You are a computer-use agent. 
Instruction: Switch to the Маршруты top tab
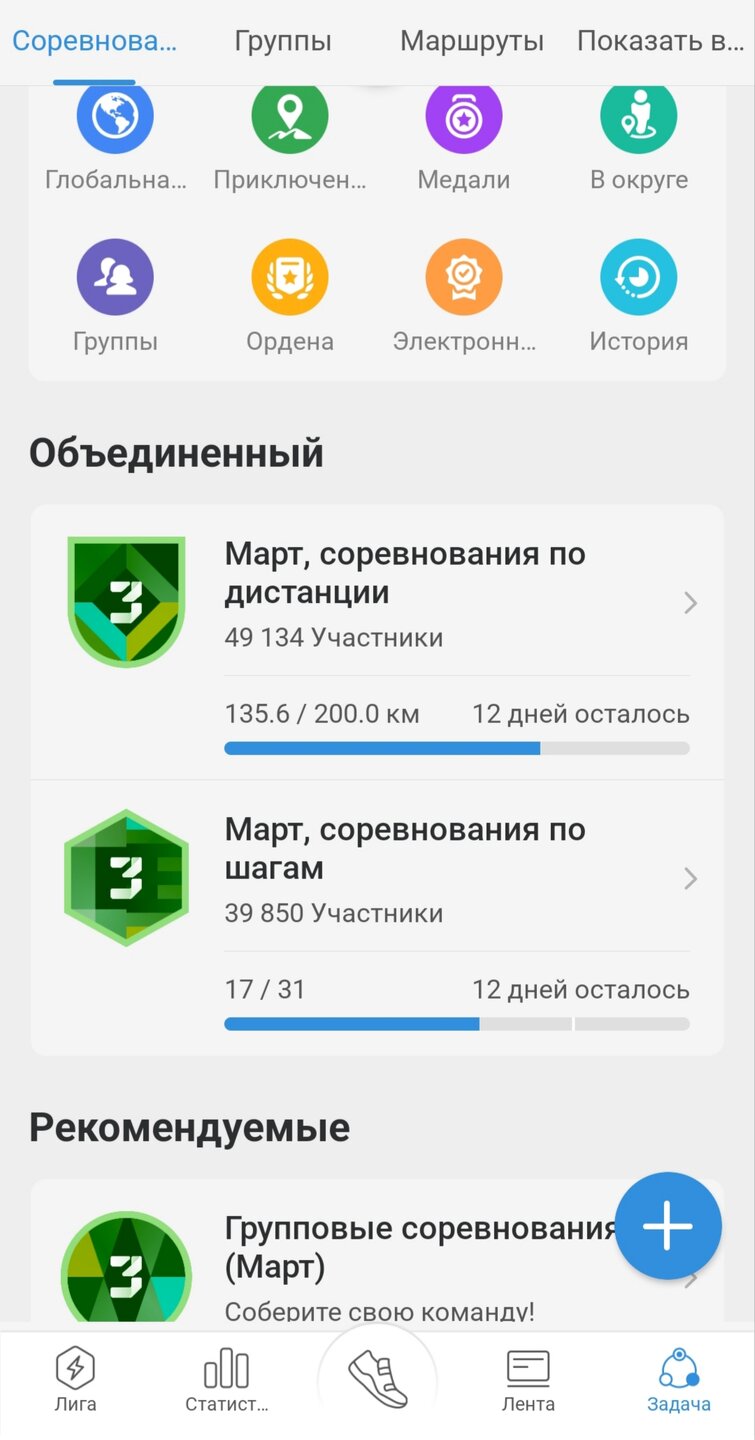pyautogui.click(x=471, y=41)
